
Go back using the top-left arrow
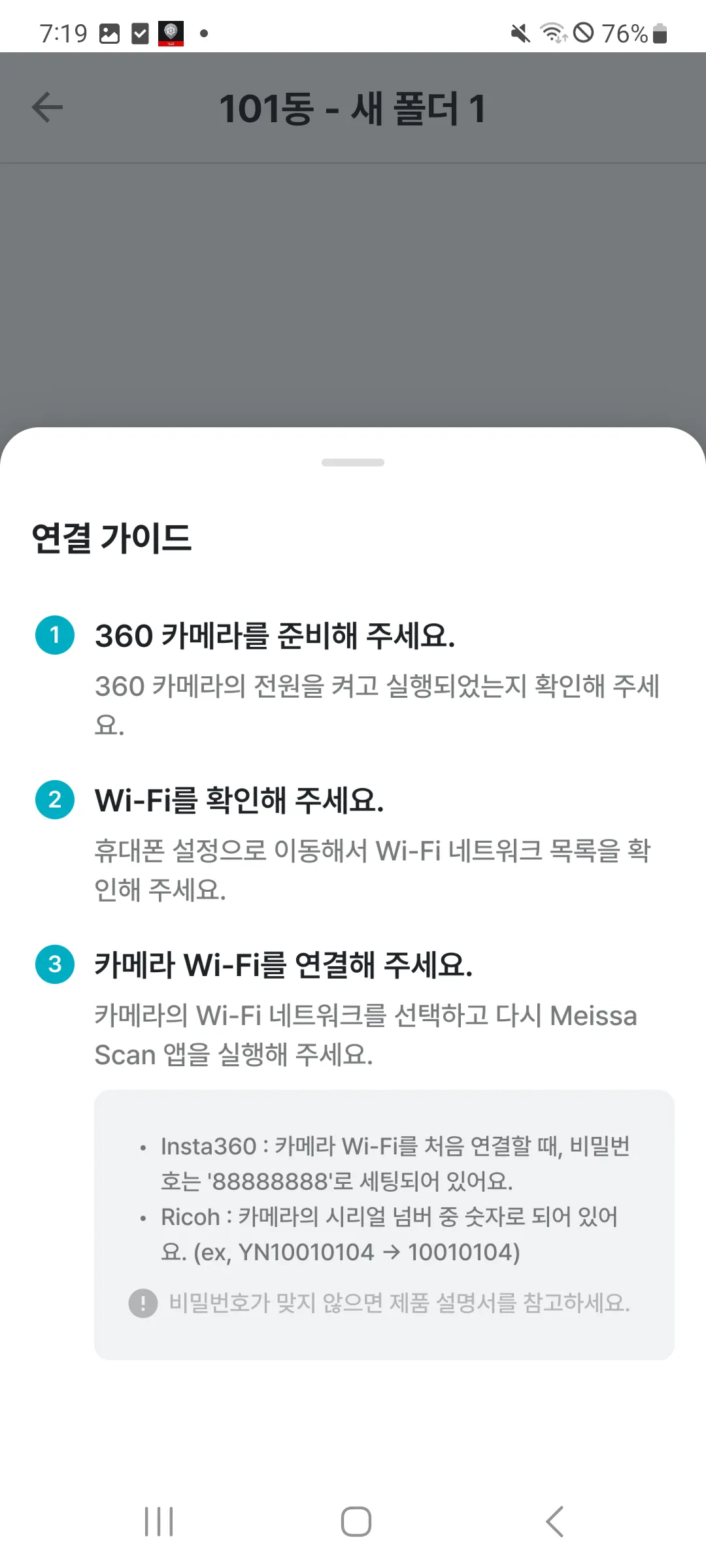pyautogui.click(x=48, y=108)
